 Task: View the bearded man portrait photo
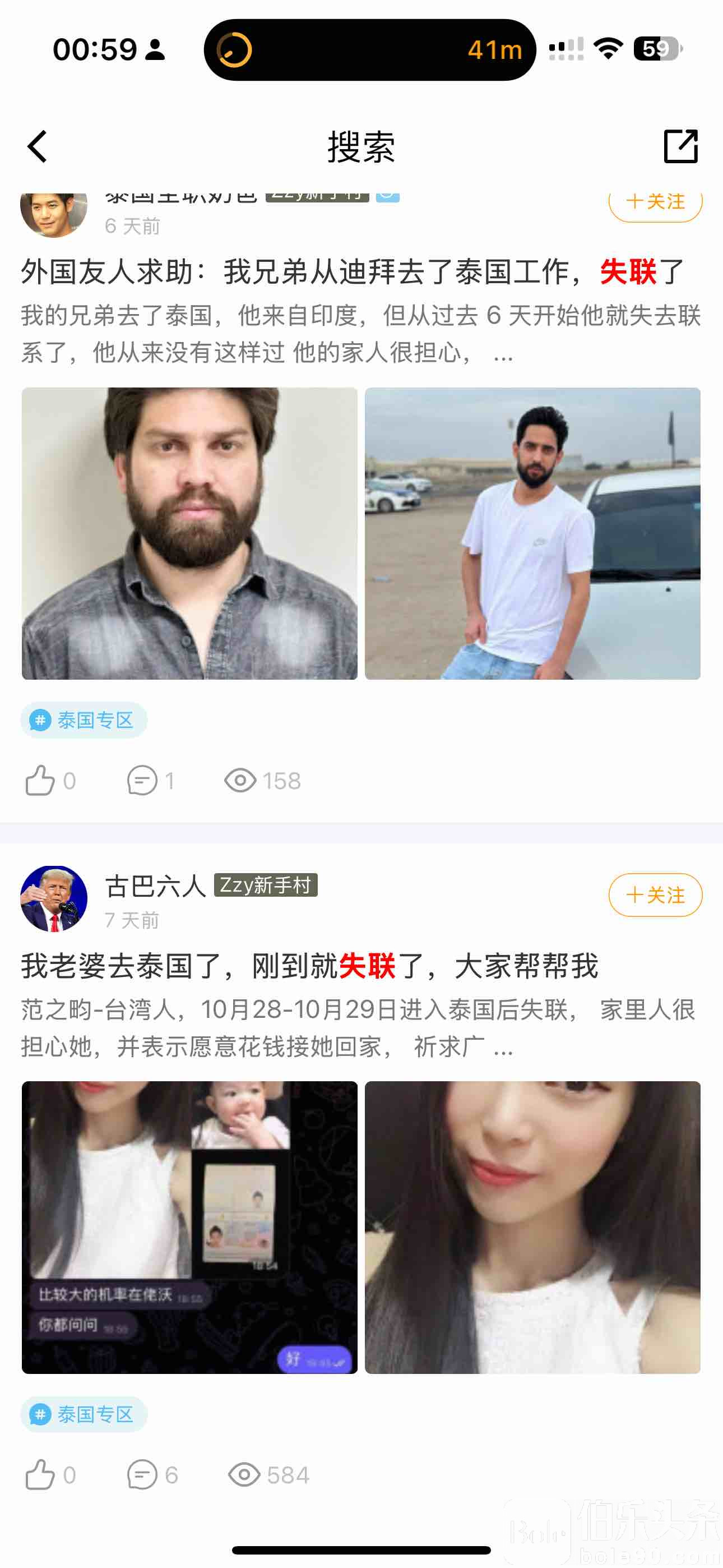point(189,533)
